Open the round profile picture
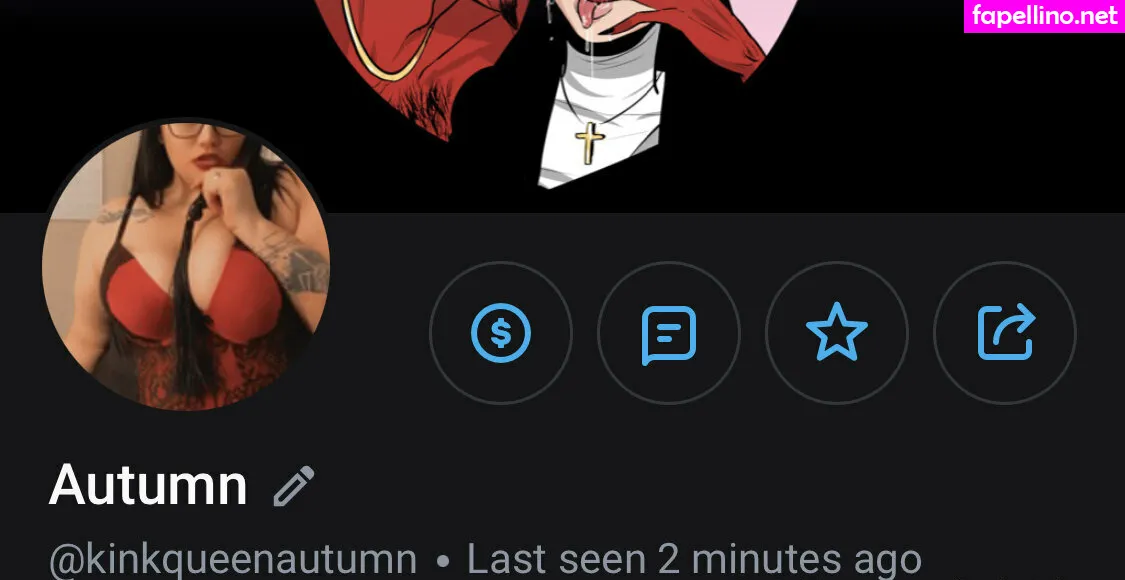The image size is (1125, 580). (x=187, y=266)
